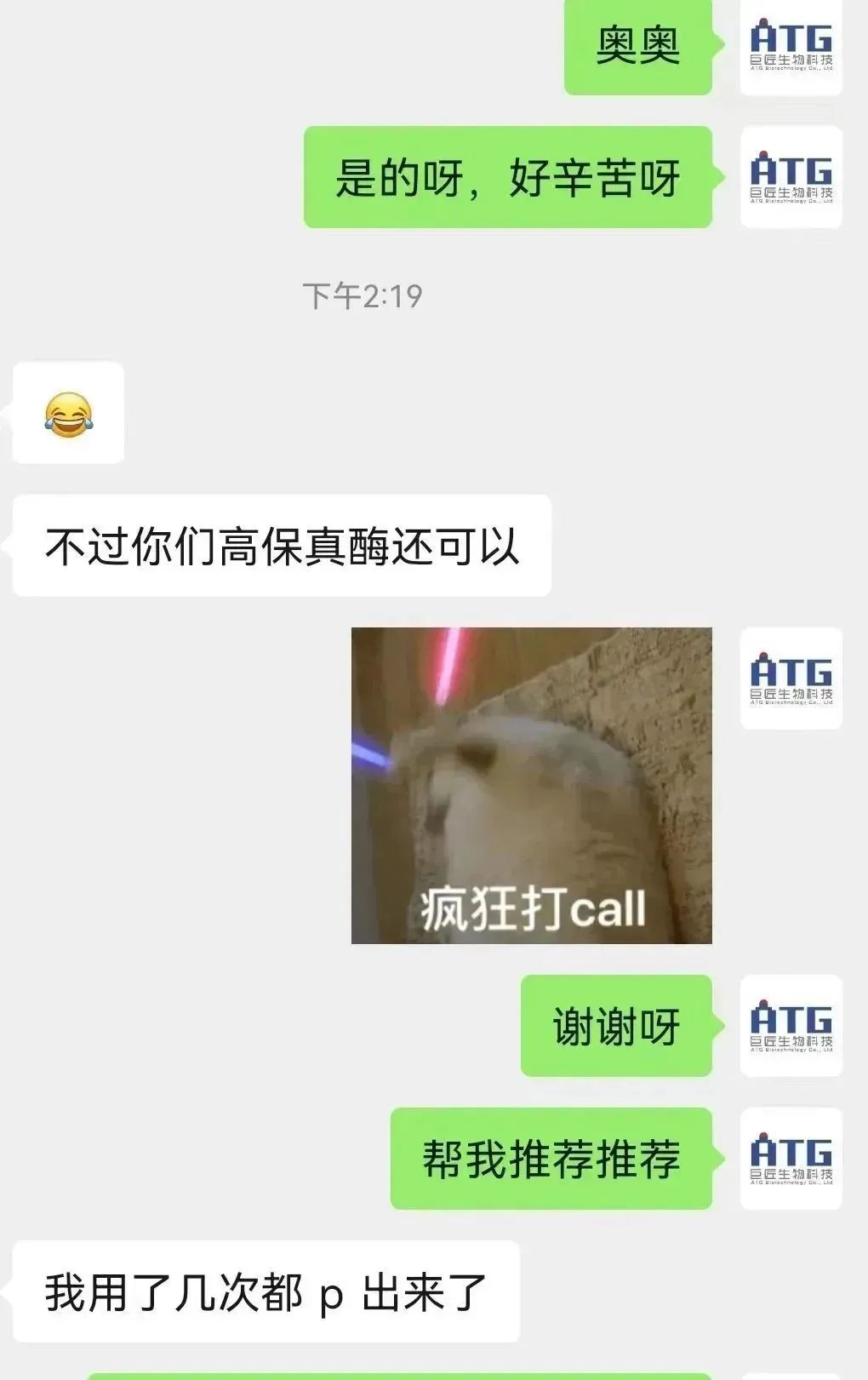Image resolution: width=868 pixels, height=1380 pixels.
Task: Tap the ATG avatar beside "谢谢呀"
Action: point(791,1025)
